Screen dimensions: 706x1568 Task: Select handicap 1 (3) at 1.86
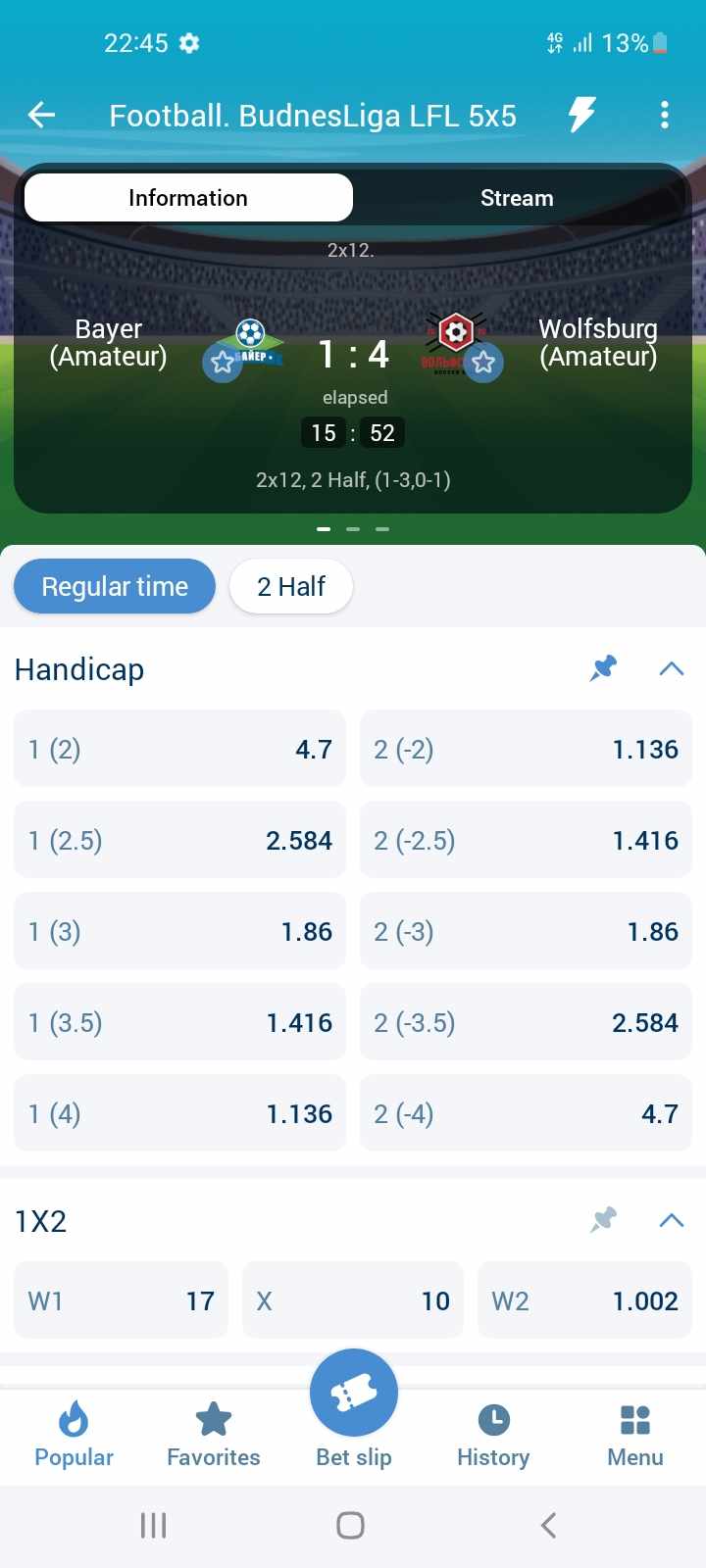(180, 931)
